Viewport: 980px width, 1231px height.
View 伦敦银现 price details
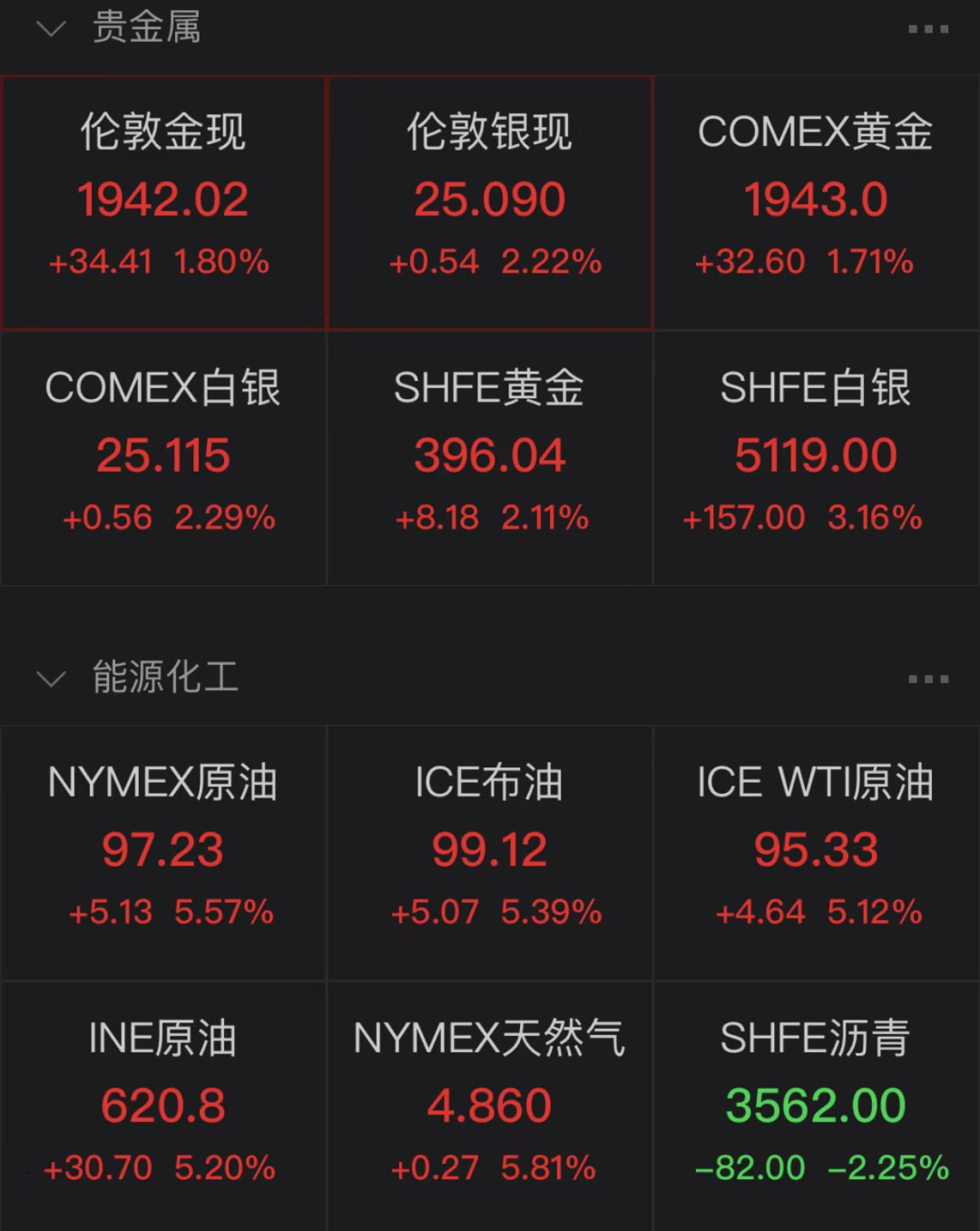pyautogui.click(x=490, y=201)
